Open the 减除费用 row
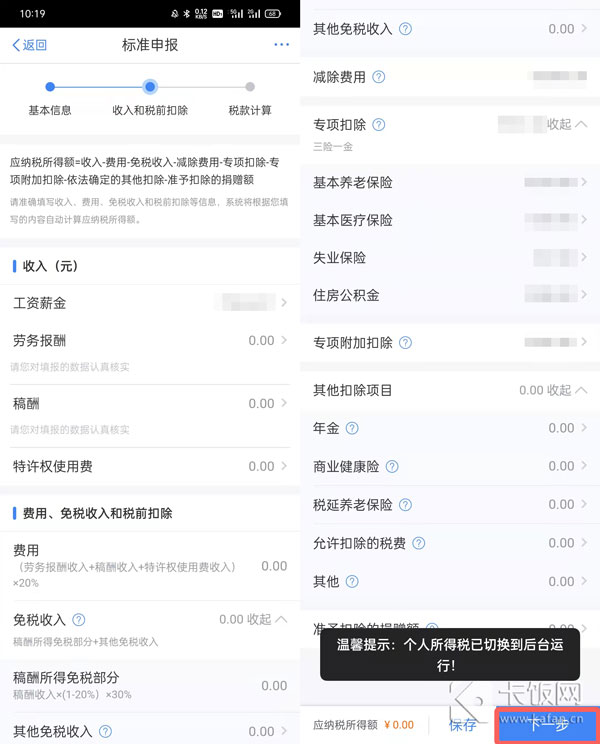The image size is (600, 744). tap(450, 77)
